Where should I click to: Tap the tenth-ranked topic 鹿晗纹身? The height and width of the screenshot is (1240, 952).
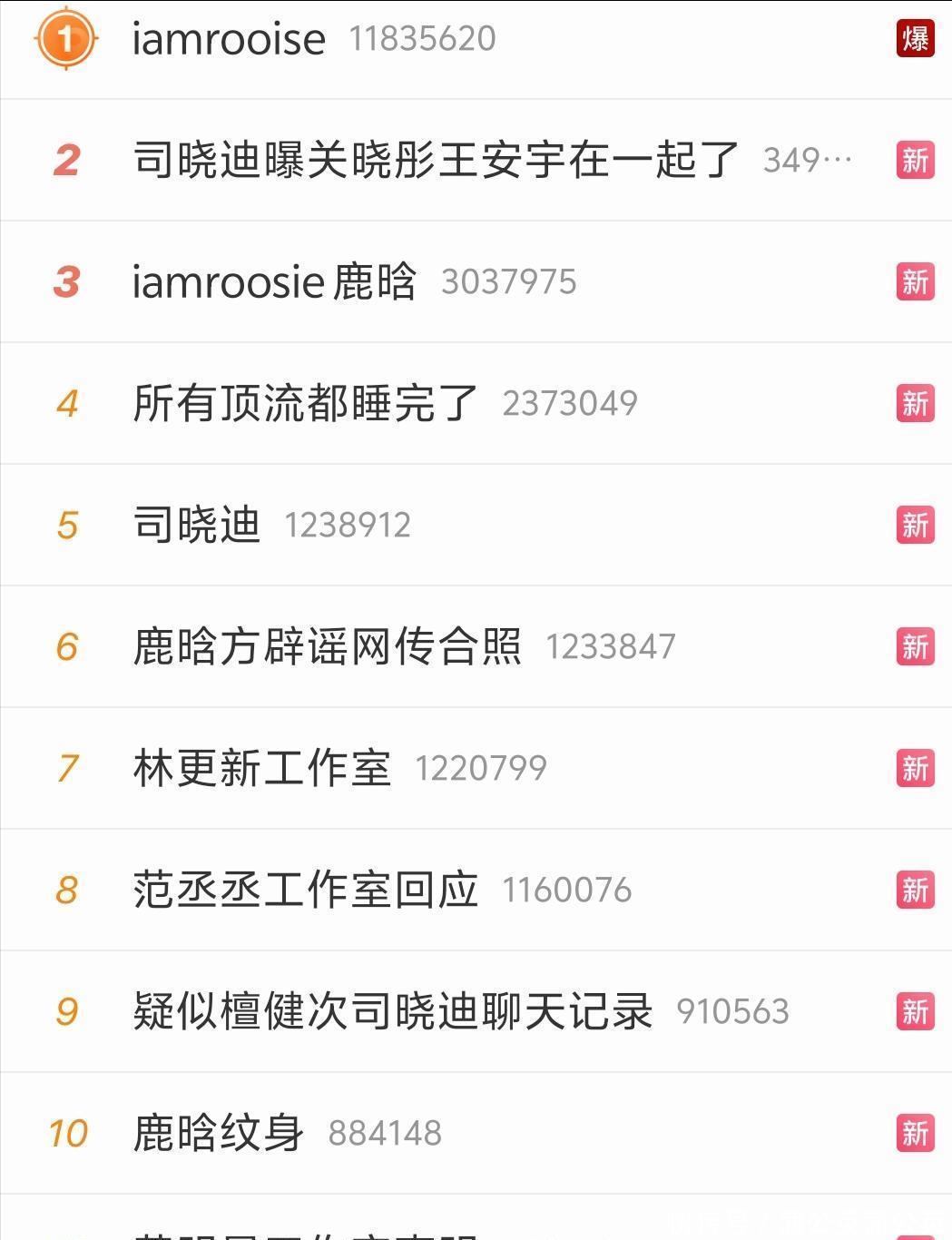click(218, 1133)
